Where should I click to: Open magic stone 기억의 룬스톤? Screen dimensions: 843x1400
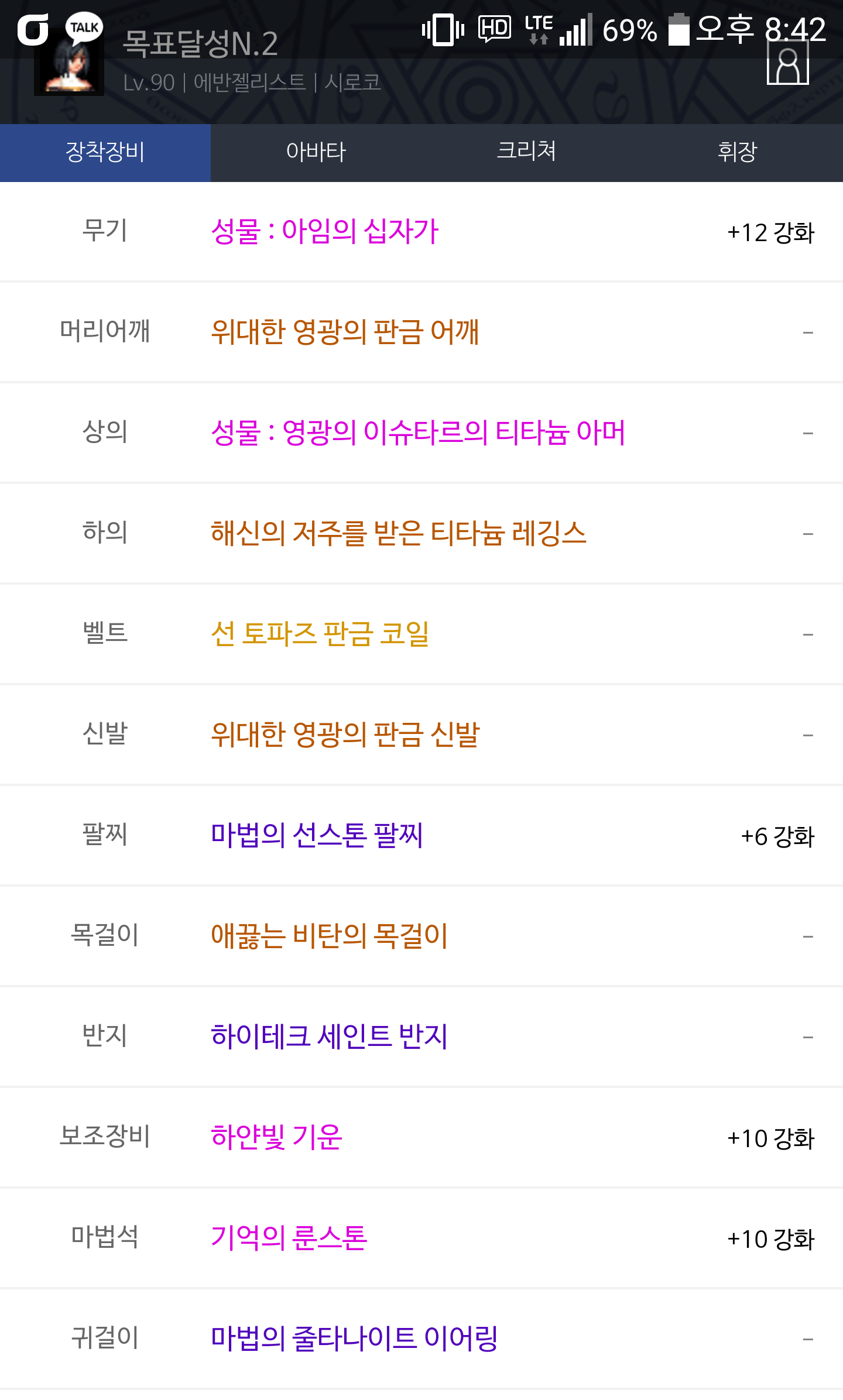point(289,1238)
